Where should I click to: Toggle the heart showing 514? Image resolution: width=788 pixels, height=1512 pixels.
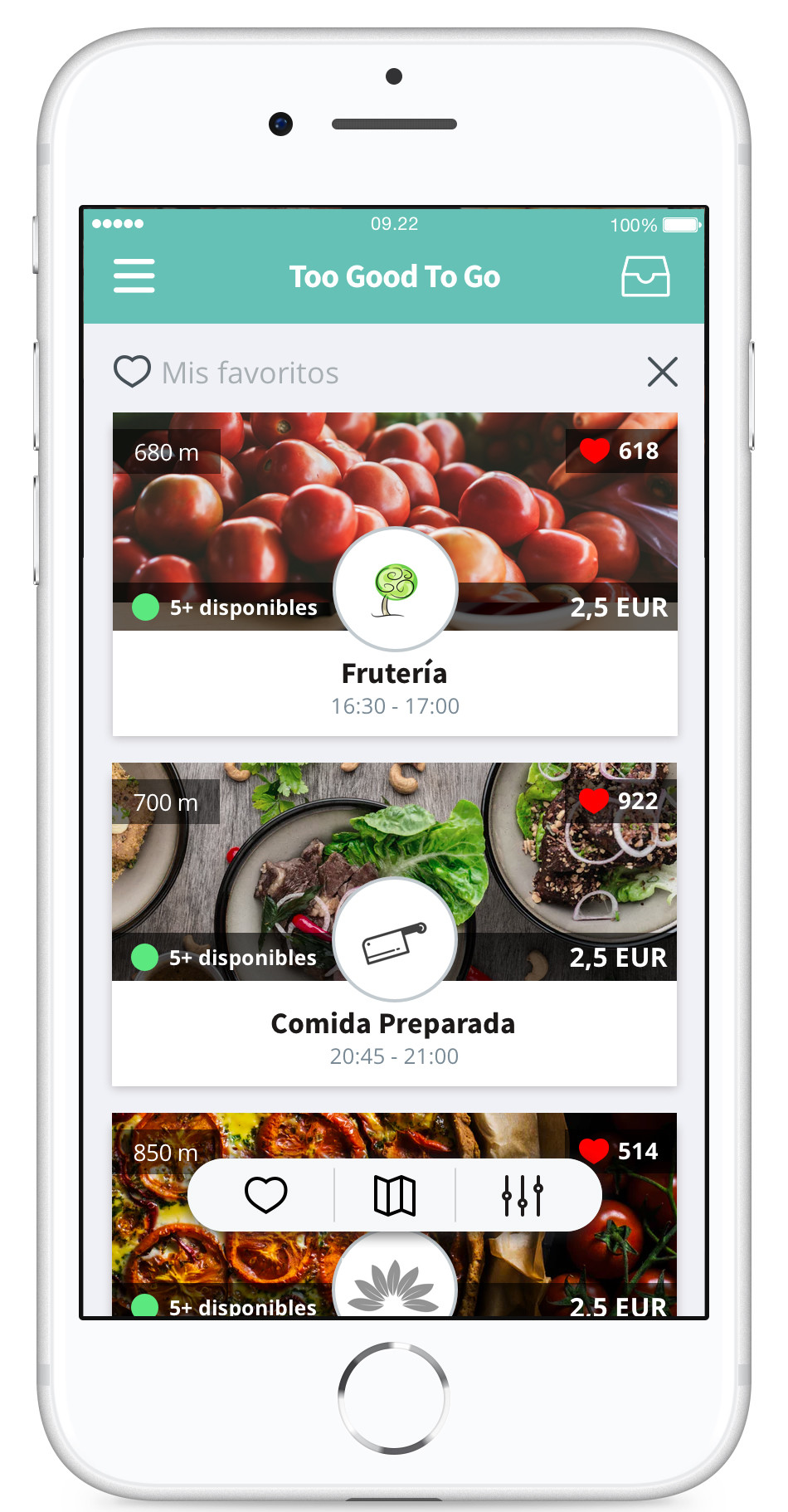[x=594, y=1151]
